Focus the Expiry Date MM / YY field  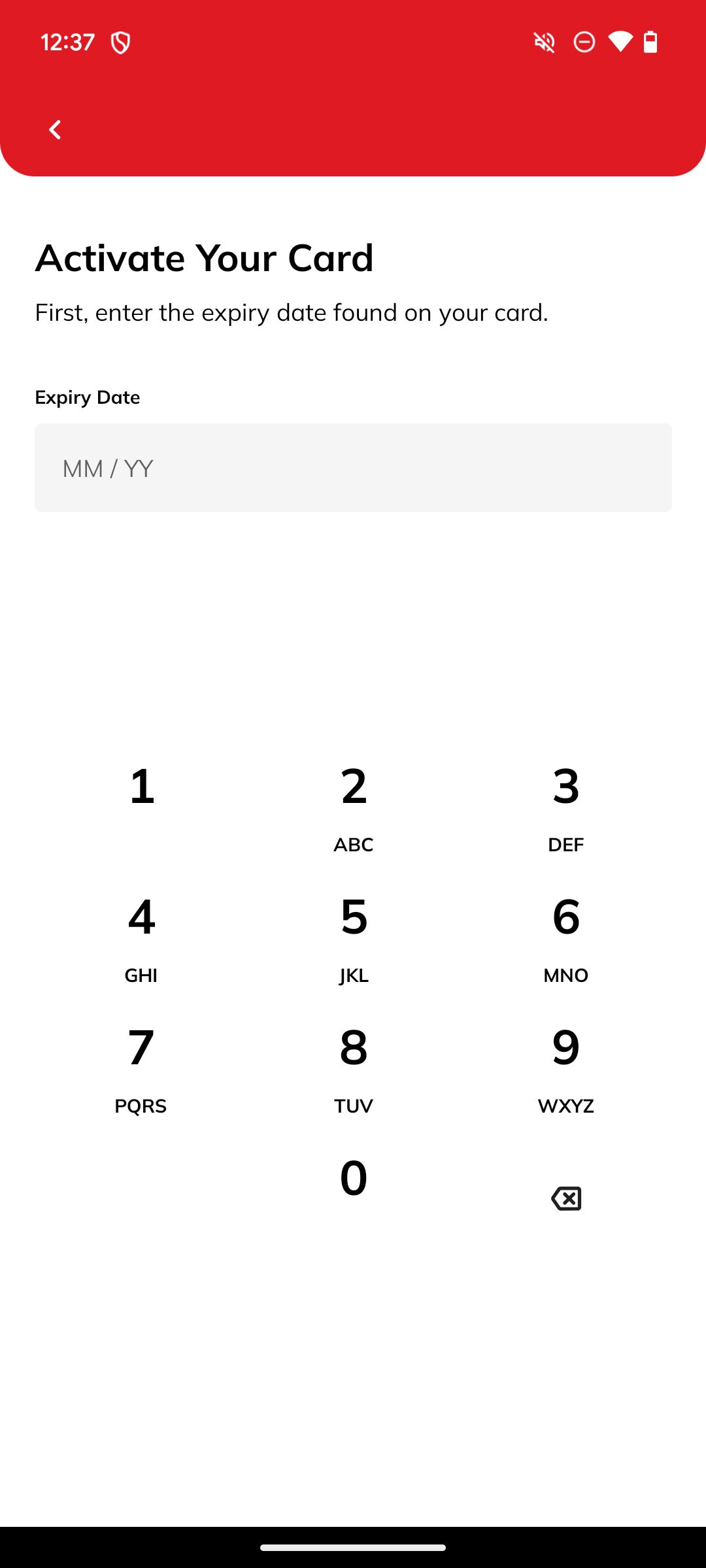pos(353,468)
